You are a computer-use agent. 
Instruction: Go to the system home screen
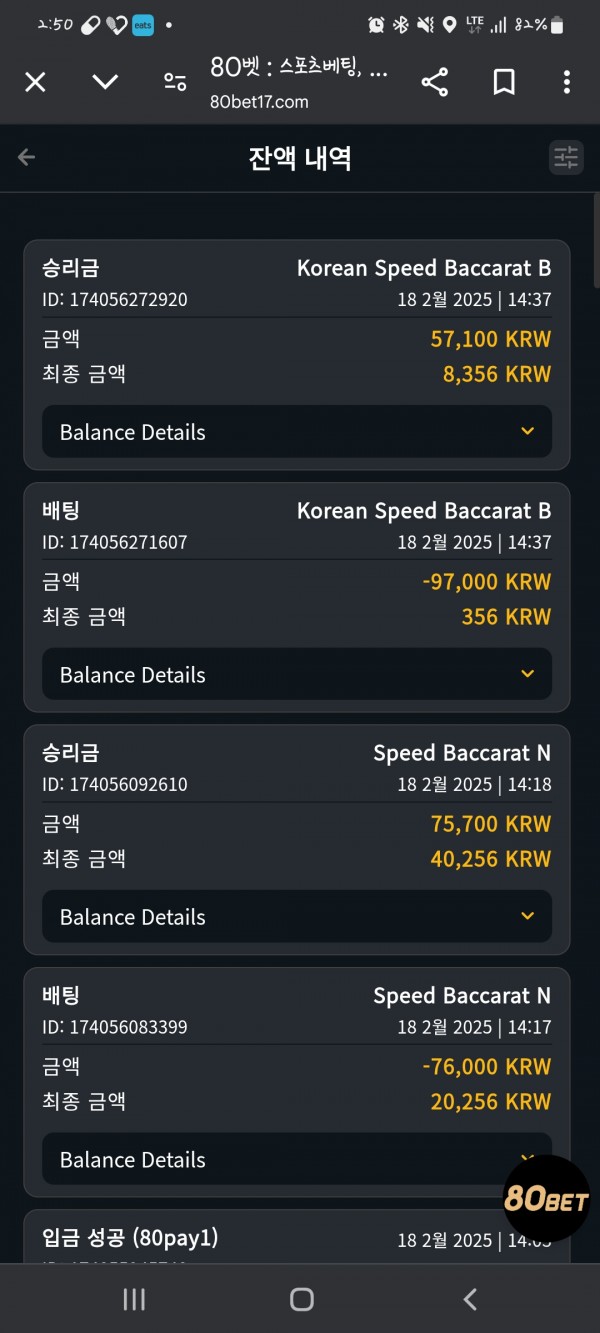(301, 1299)
